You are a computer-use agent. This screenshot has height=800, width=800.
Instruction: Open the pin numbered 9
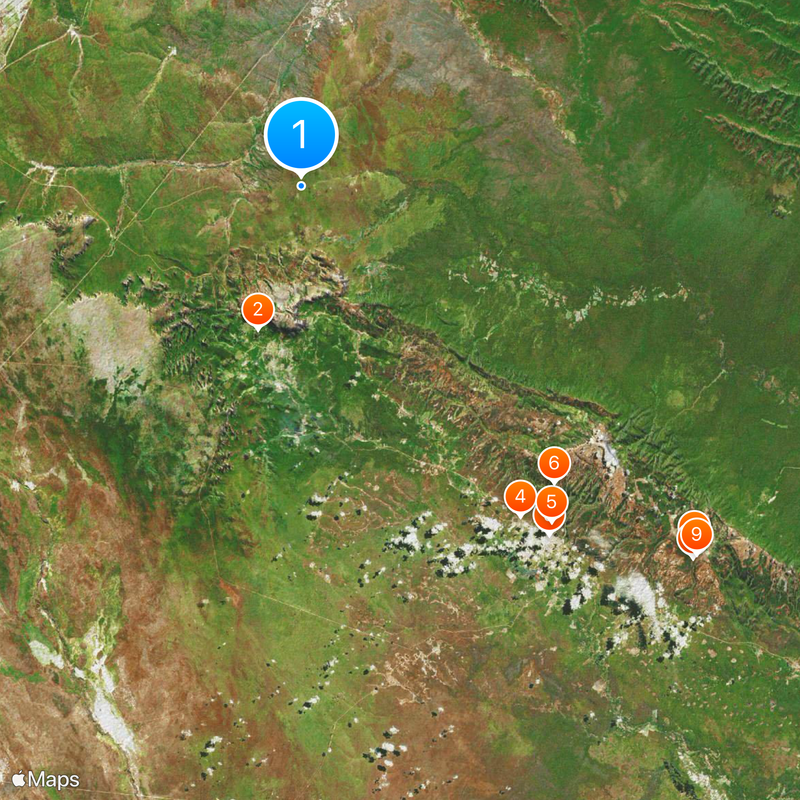[696, 537]
